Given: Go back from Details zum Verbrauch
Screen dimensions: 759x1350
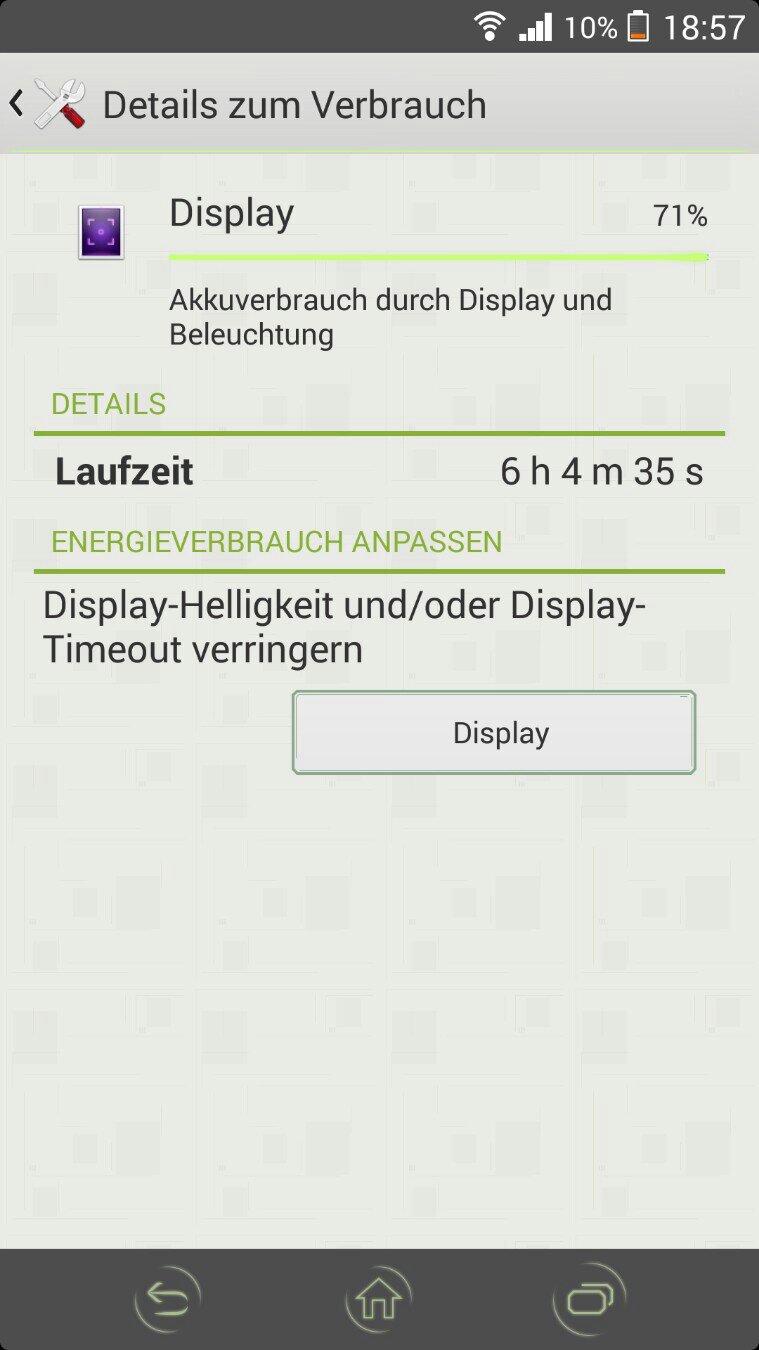Looking at the screenshot, I should coord(47,104).
